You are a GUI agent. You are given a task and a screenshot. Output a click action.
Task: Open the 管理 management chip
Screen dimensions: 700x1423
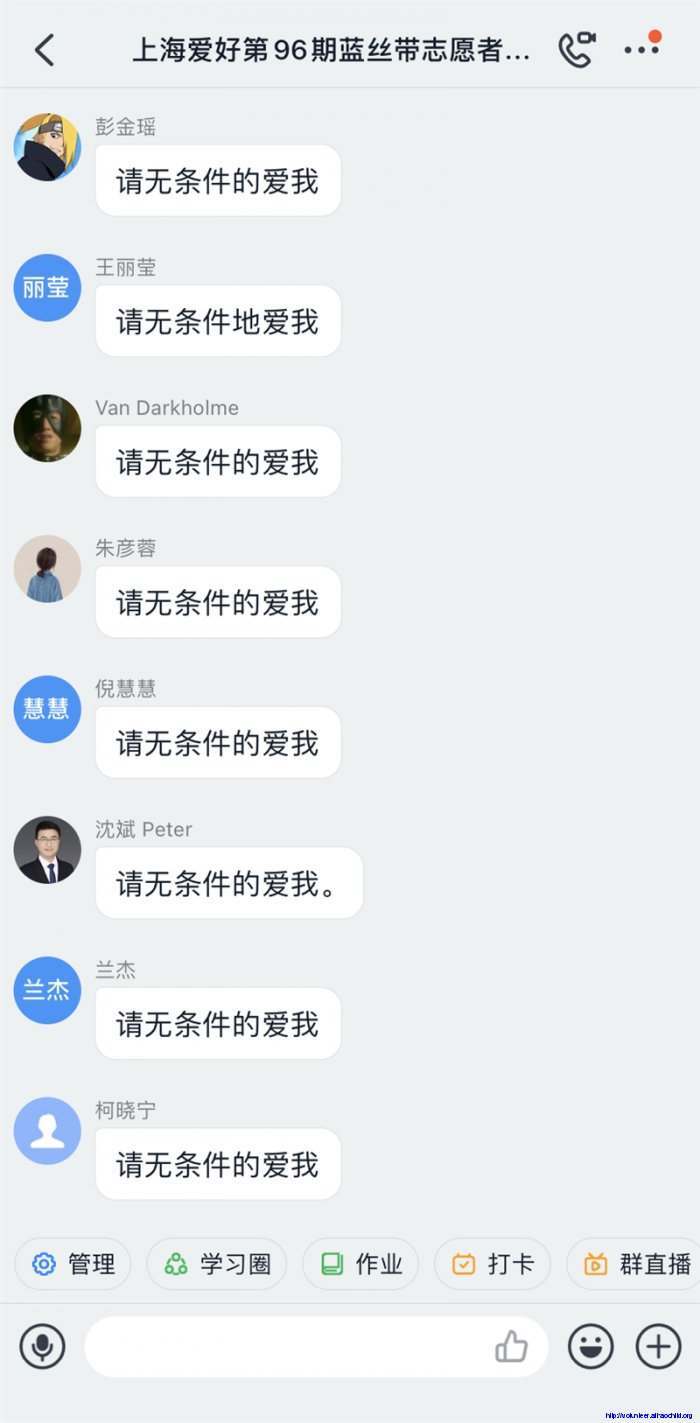click(73, 1264)
